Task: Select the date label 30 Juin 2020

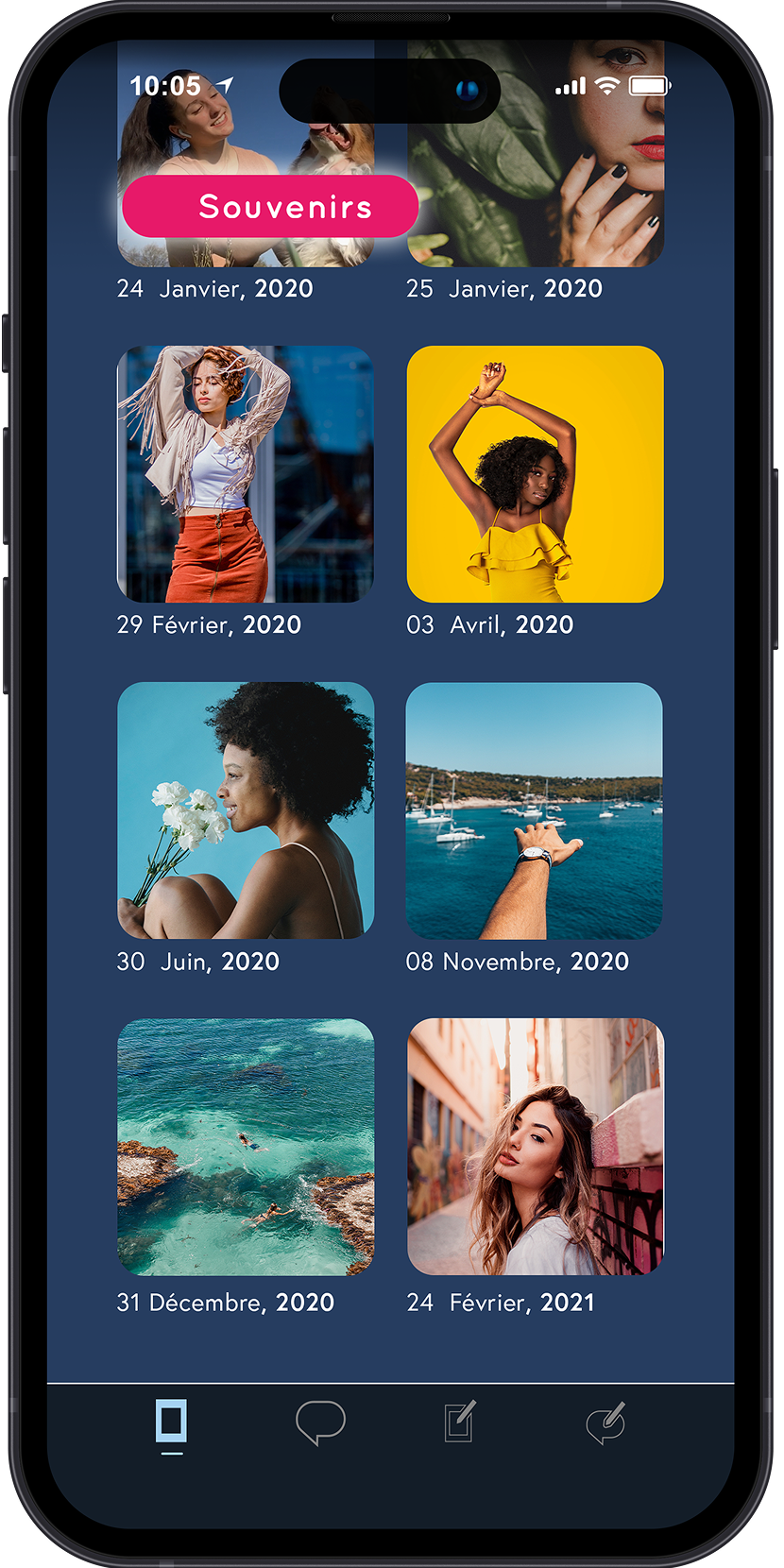Action: (x=198, y=962)
